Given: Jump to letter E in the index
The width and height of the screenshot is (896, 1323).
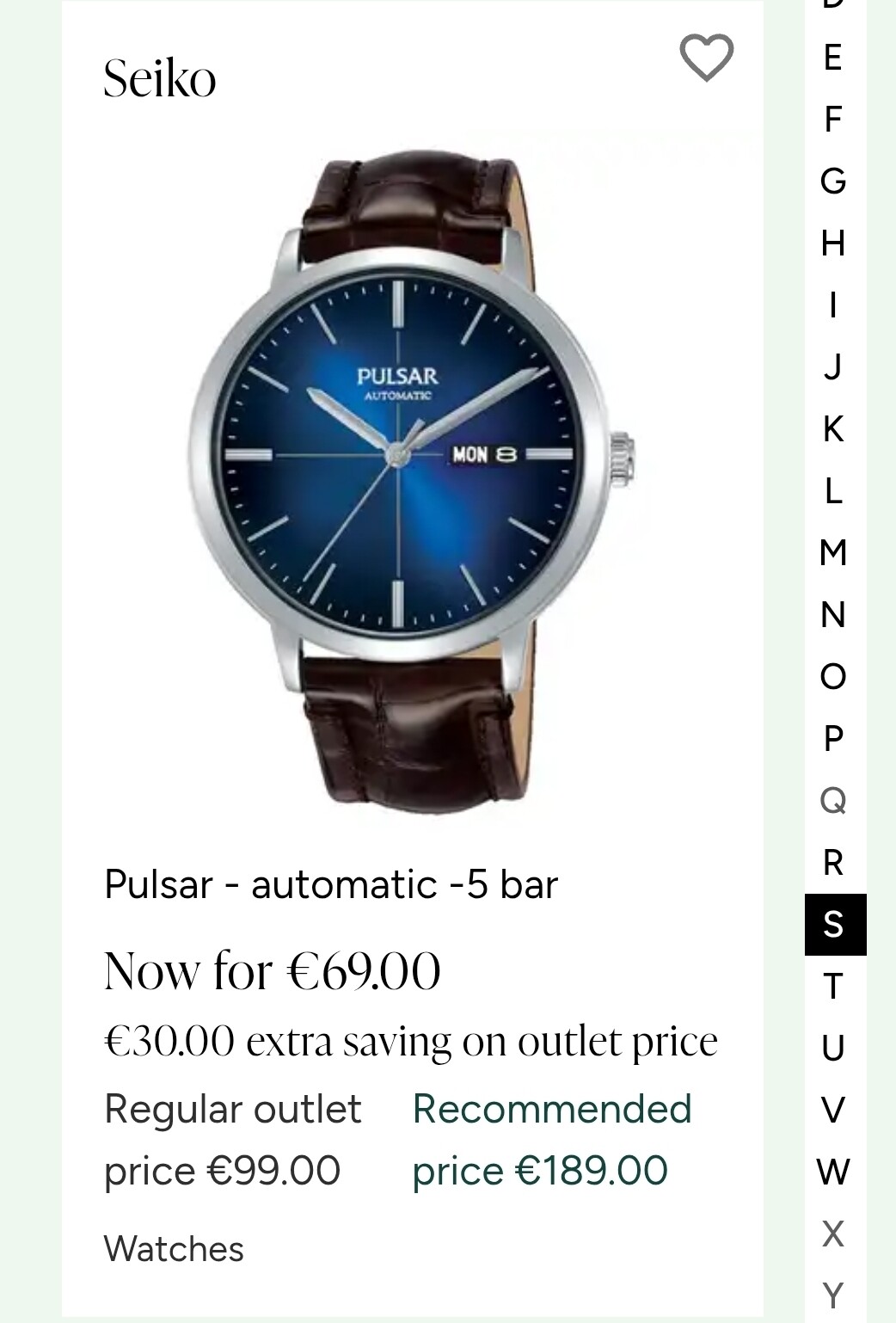Looking at the screenshot, I should (x=833, y=58).
